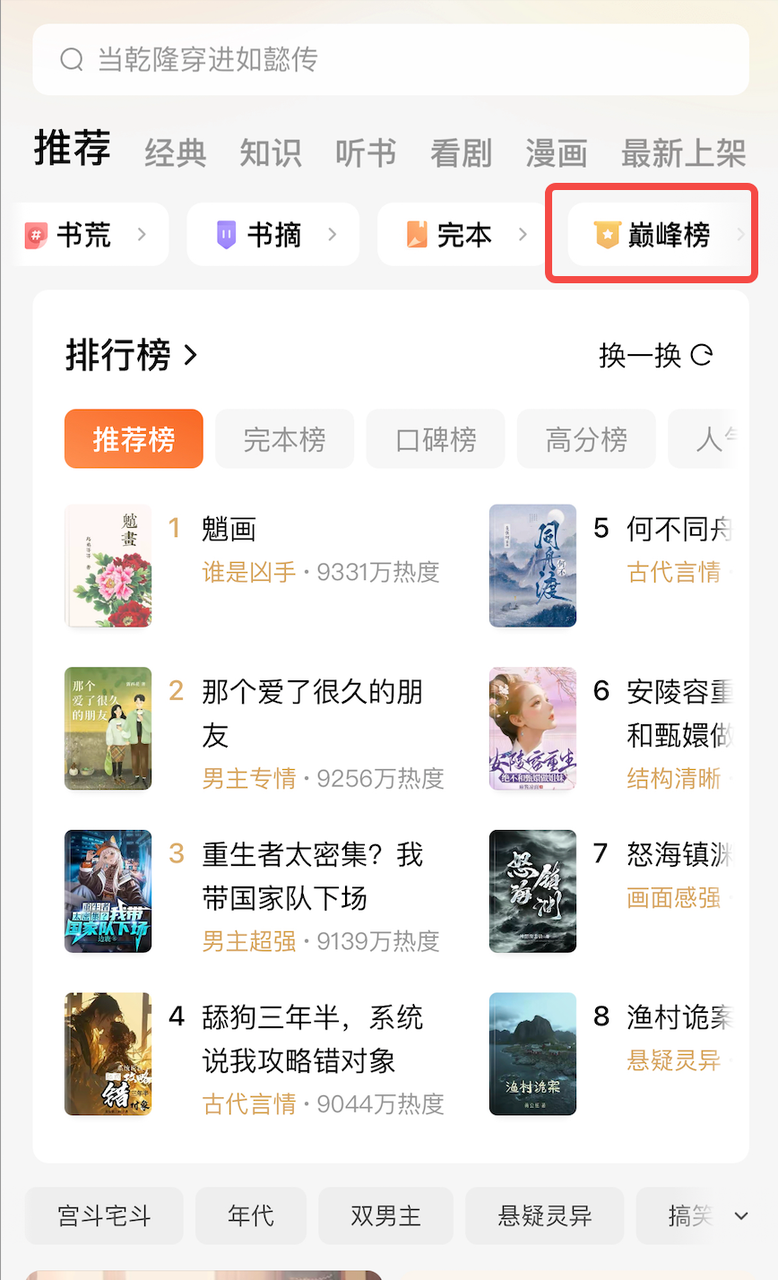The height and width of the screenshot is (1280, 778).
Task: Open the full 排行榜 page
Action: coord(132,355)
